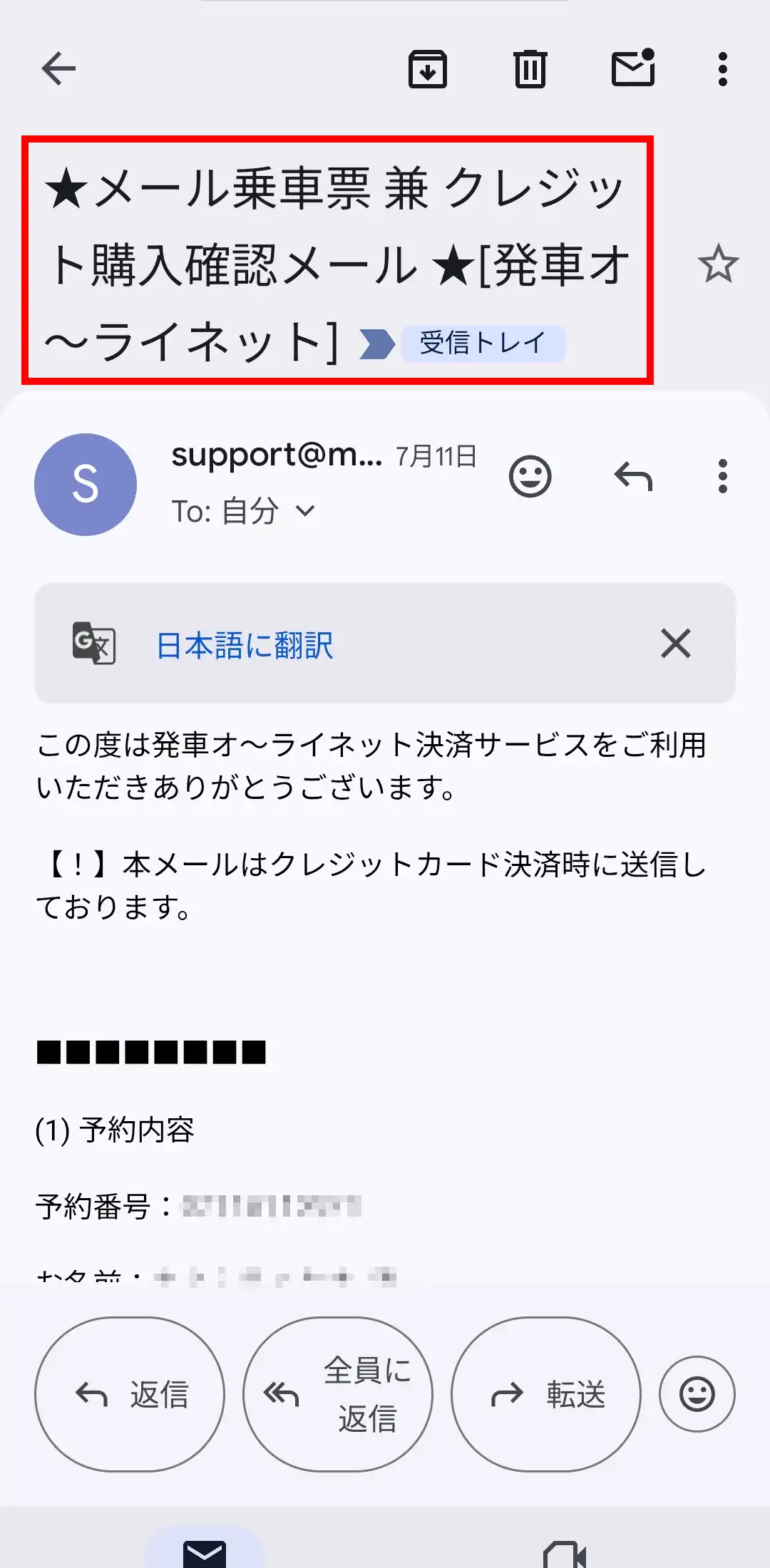This screenshot has width=770, height=1568.
Task: Open message options menu beside reply arrow
Action: click(722, 476)
